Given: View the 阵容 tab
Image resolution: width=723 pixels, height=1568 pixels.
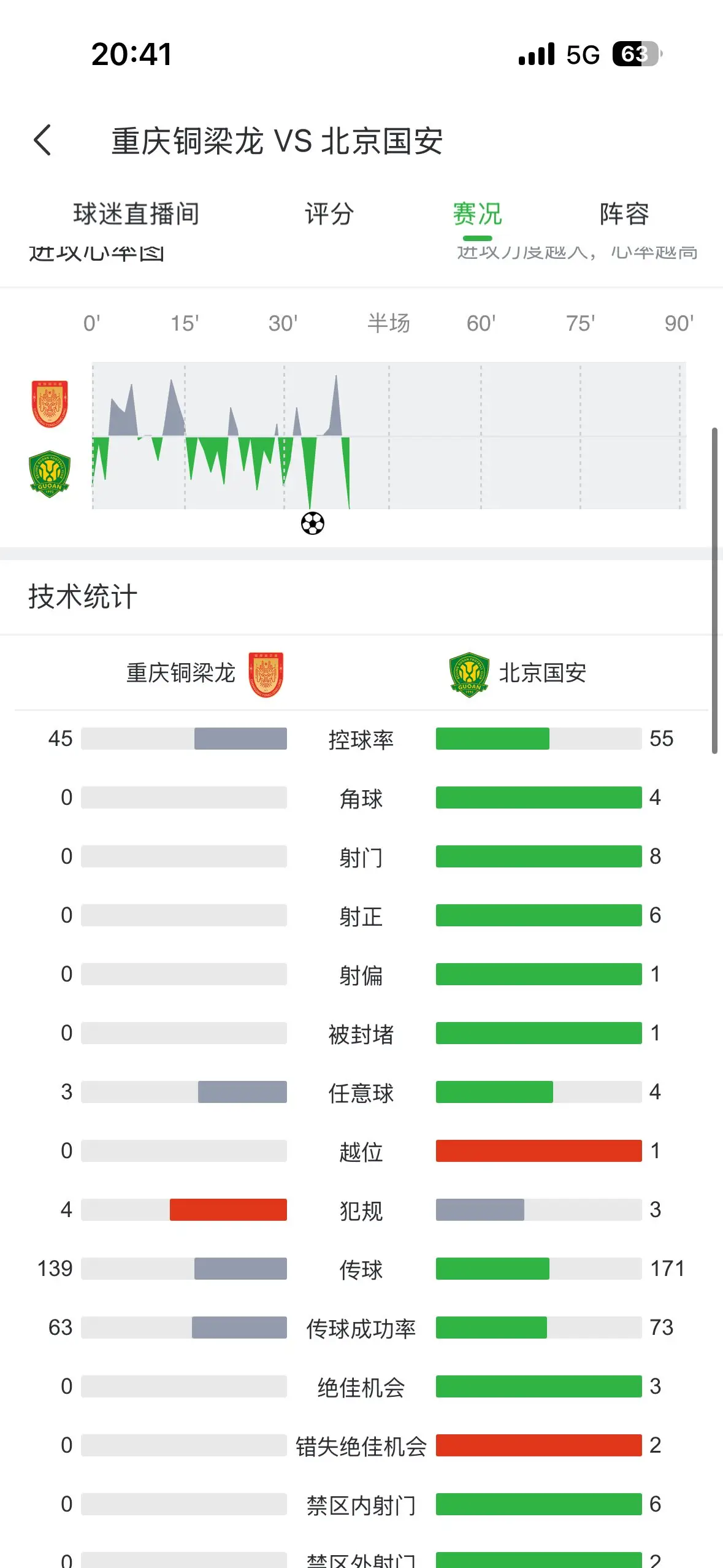Looking at the screenshot, I should pyautogui.click(x=624, y=214).
